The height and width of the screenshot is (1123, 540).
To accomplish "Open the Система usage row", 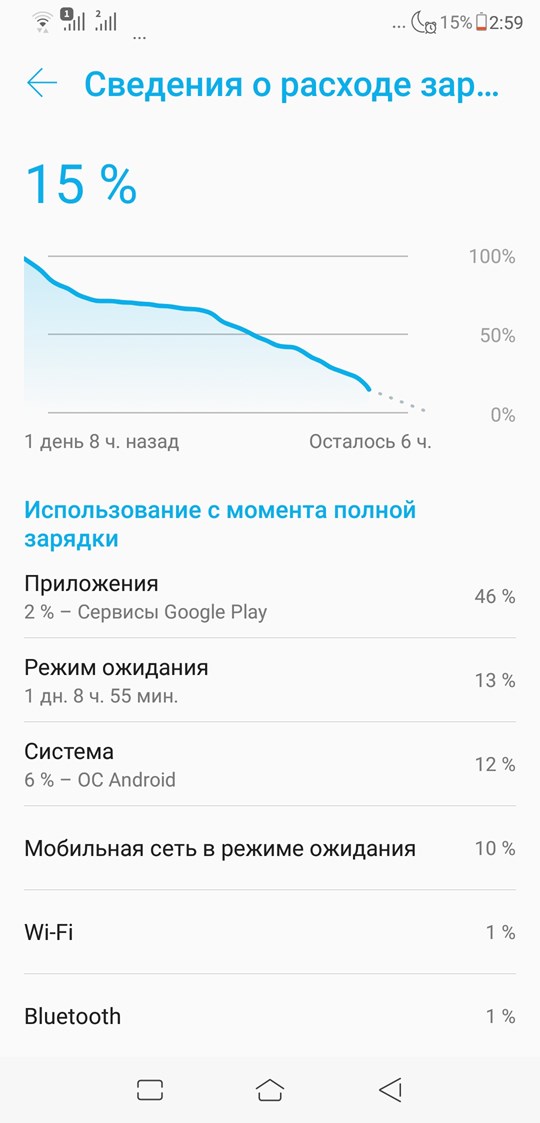I will pyautogui.click(x=270, y=764).
